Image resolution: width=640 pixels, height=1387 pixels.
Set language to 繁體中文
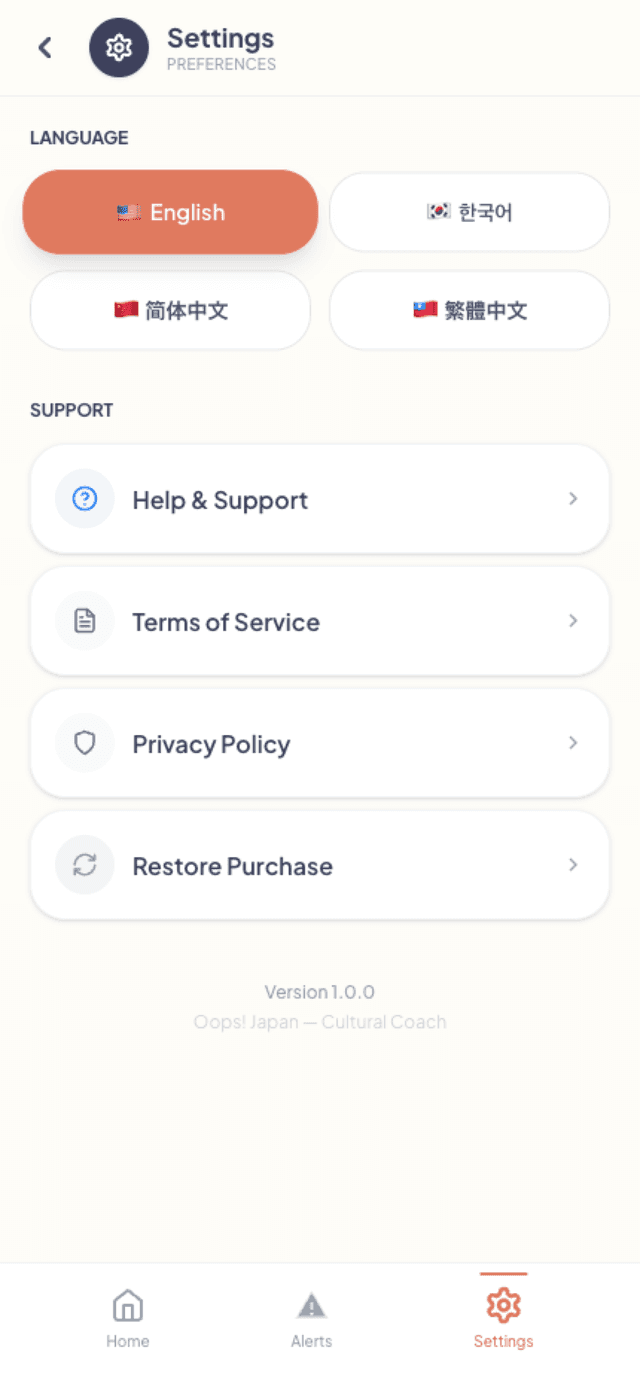469,310
